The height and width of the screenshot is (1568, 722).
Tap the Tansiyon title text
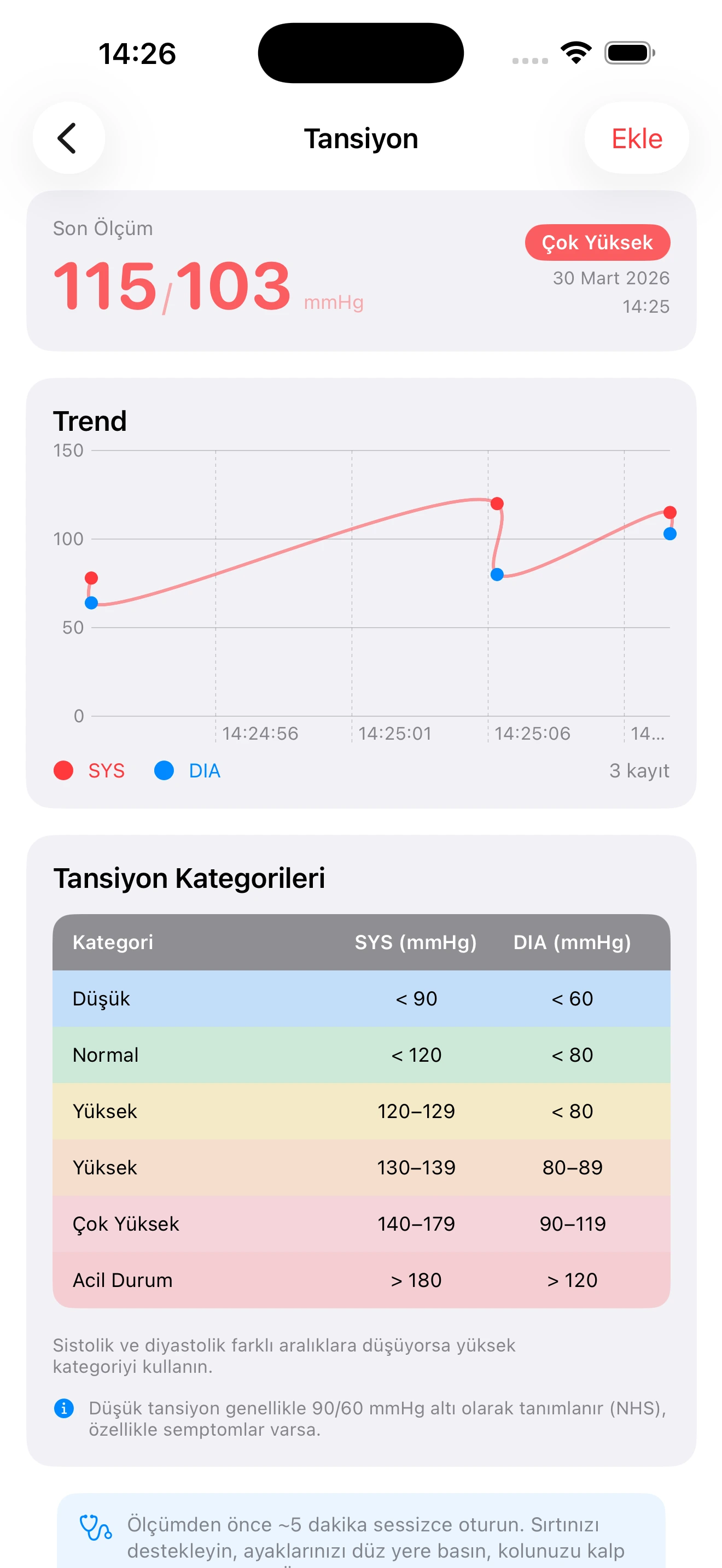point(361,138)
